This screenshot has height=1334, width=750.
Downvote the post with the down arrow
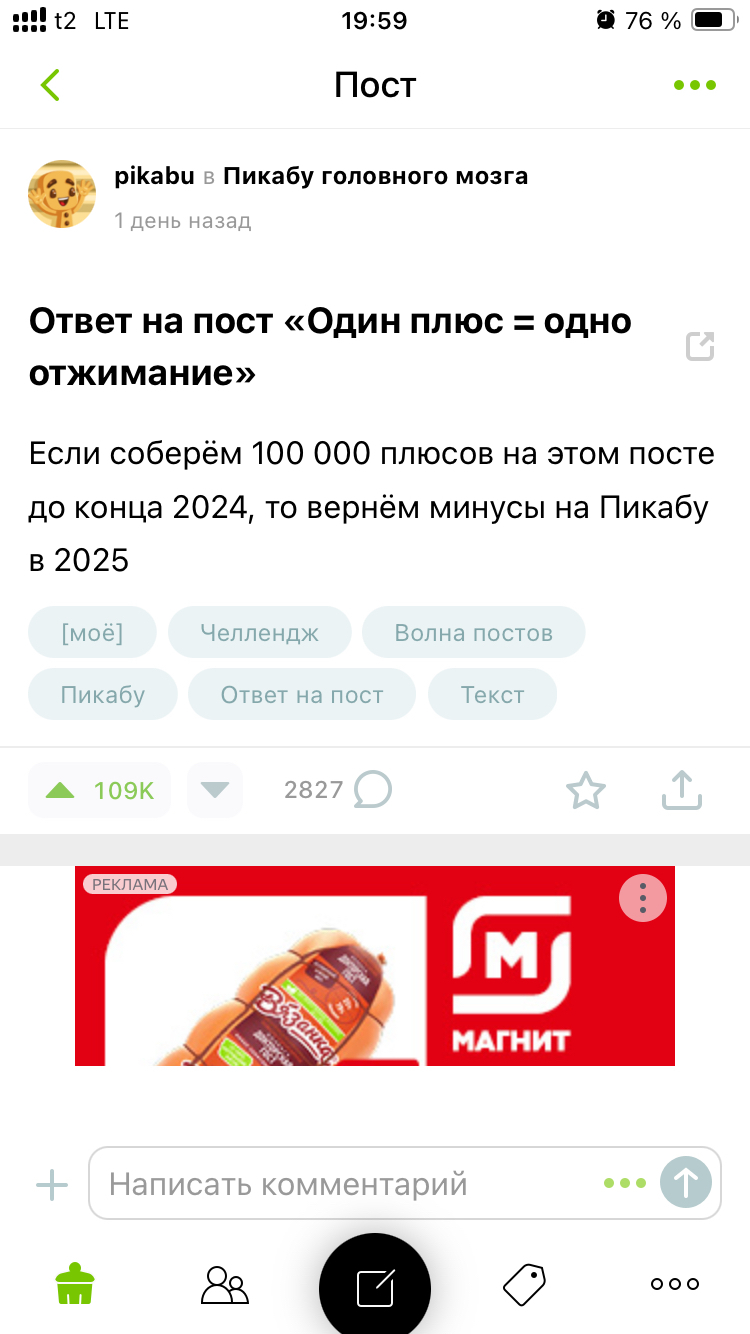[215, 790]
